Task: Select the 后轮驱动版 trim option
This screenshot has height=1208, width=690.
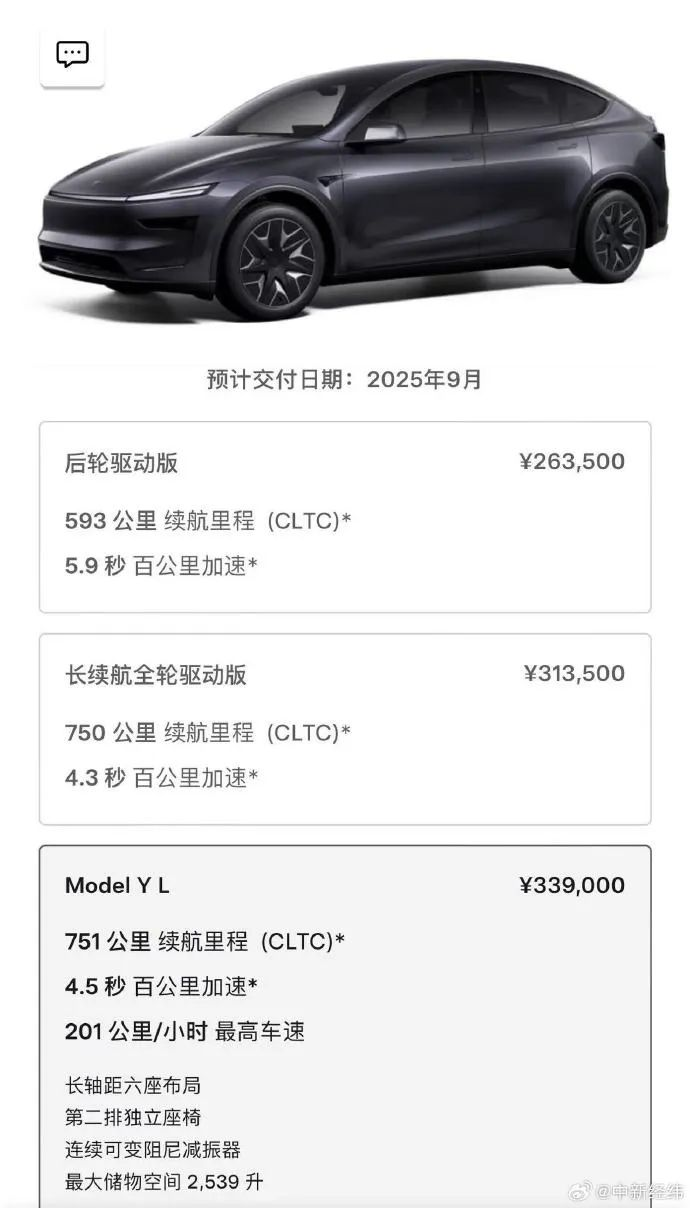Action: coord(345,516)
